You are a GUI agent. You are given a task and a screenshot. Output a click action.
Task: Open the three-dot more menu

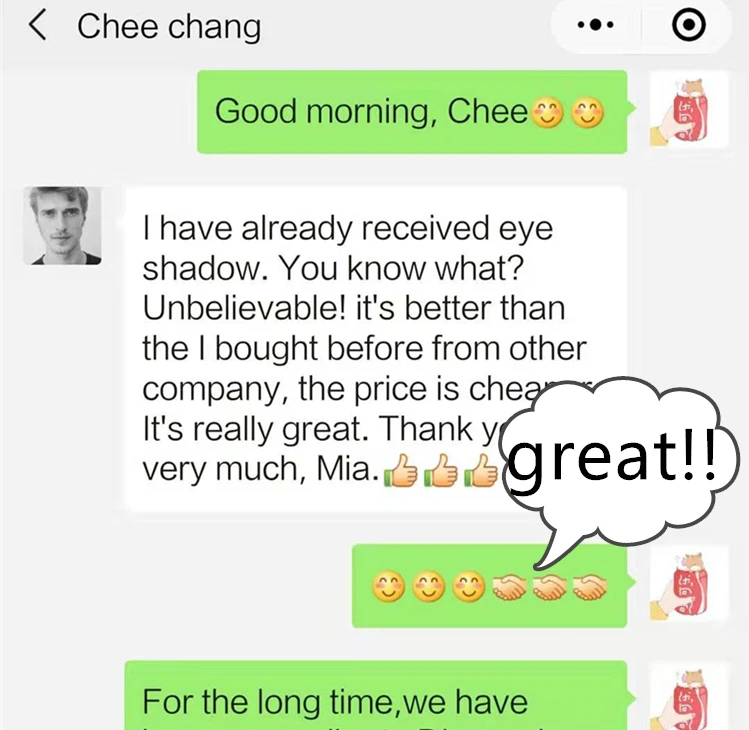point(595,25)
